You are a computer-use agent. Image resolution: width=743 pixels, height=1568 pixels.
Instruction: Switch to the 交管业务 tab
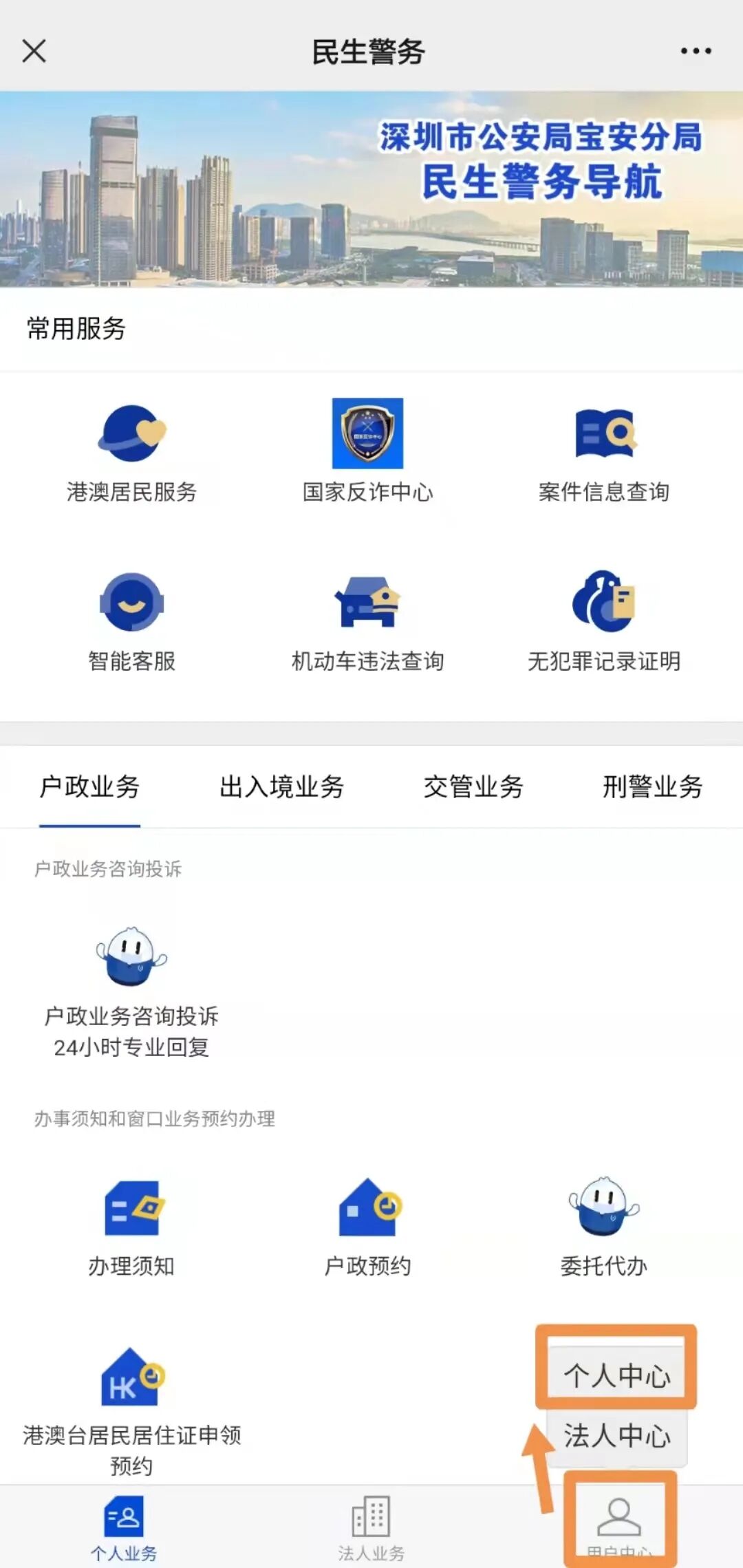pos(473,786)
